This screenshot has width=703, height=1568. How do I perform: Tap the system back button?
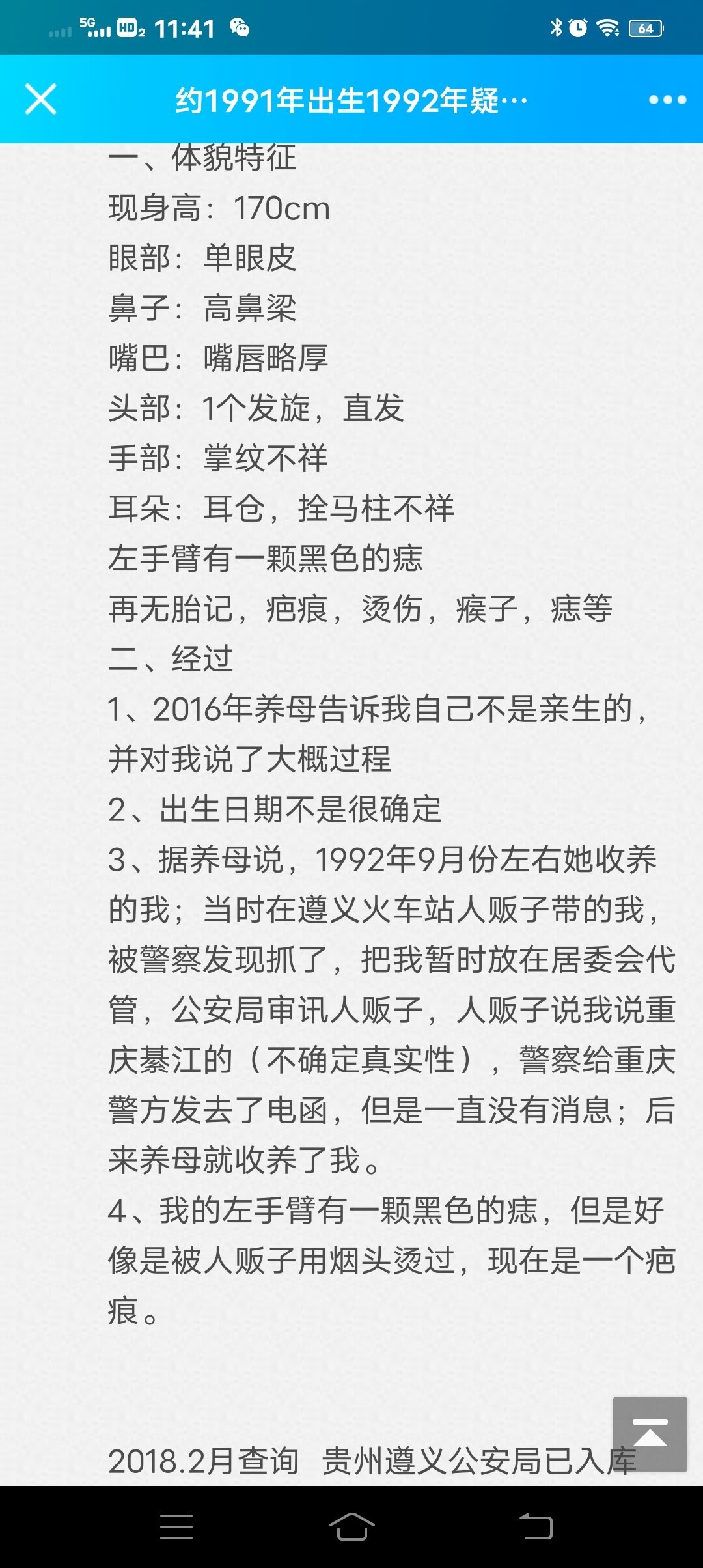pos(535,1526)
